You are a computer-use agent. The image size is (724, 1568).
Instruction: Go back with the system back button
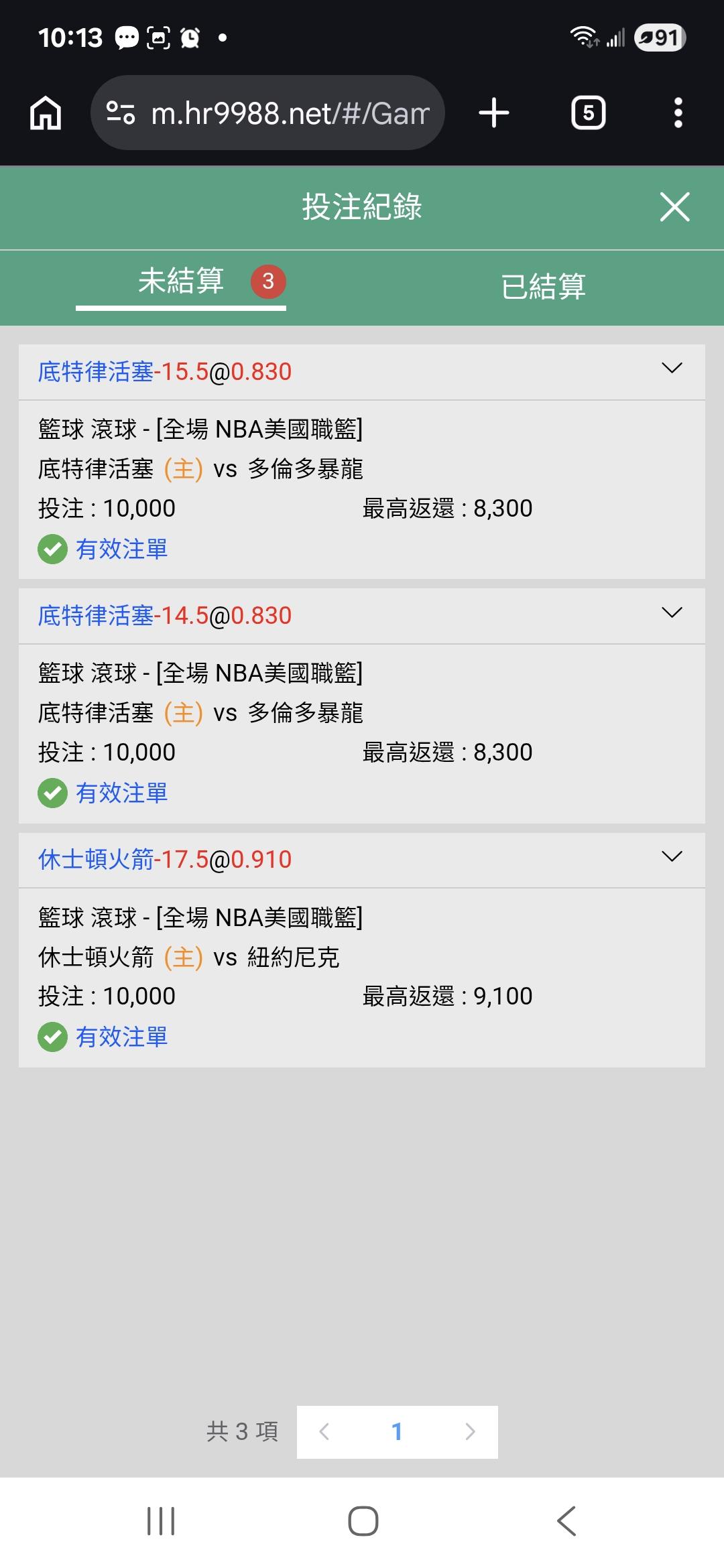[x=566, y=1521]
